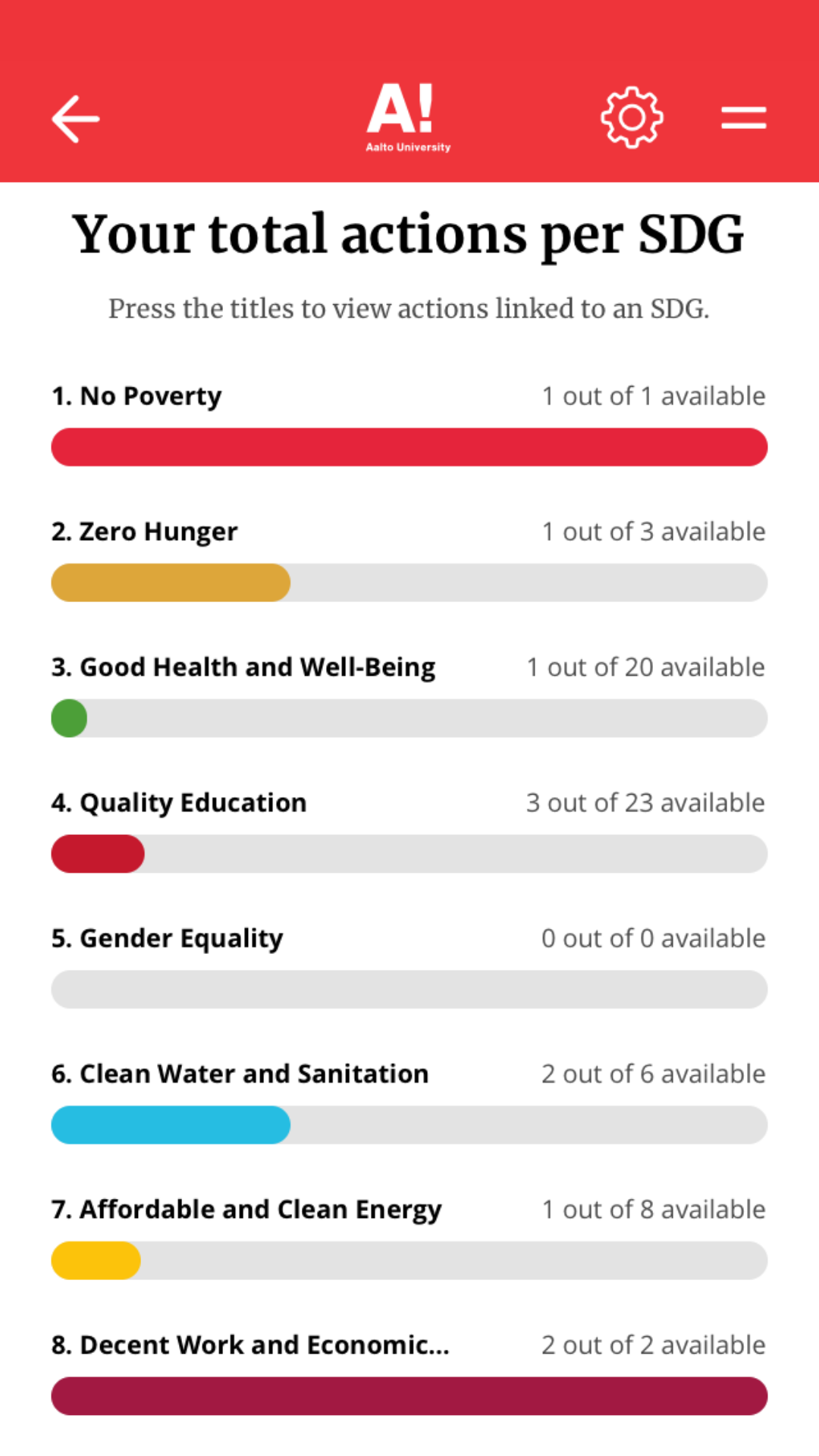Image resolution: width=819 pixels, height=1456 pixels.
Task: Open the settings gear
Action: [632, 118]
